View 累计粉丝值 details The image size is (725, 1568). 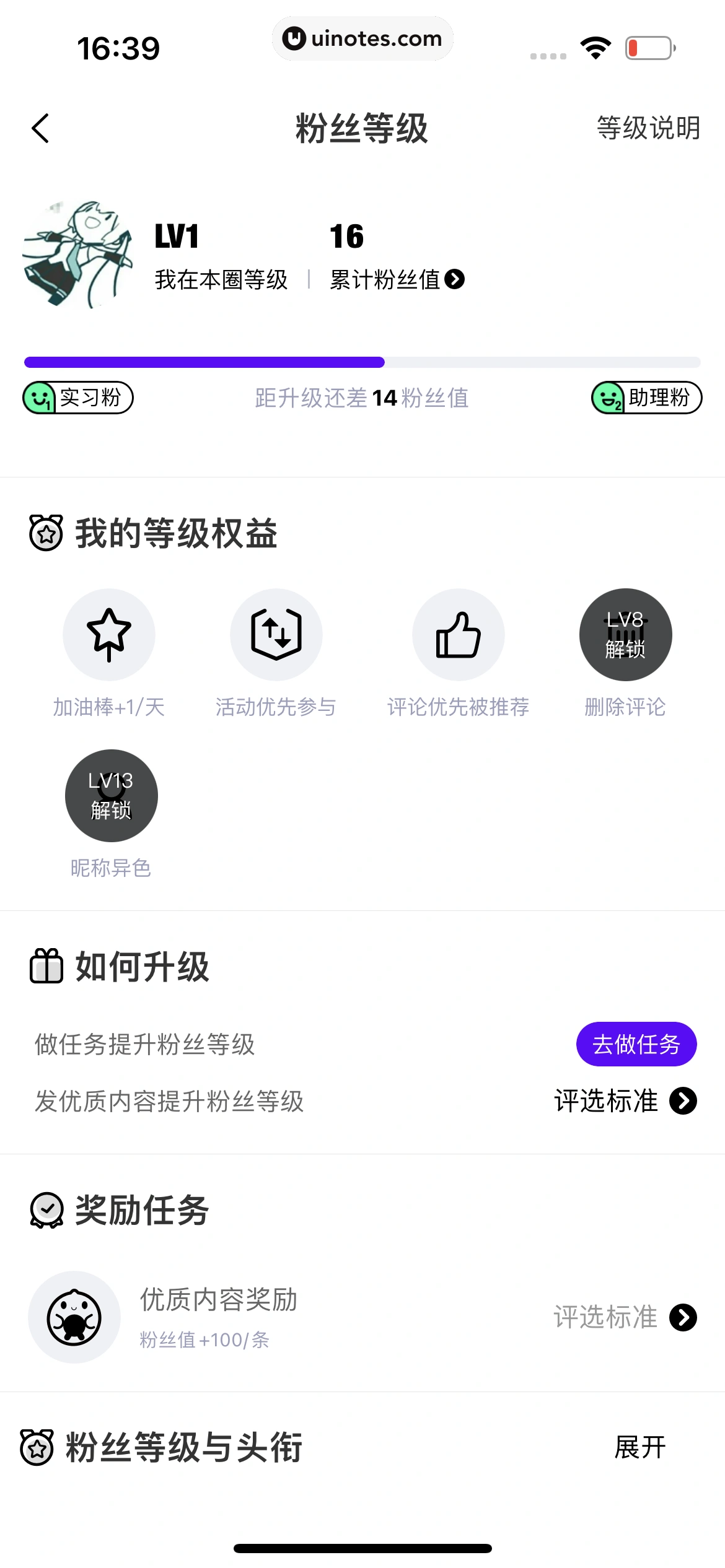click(397, 279)
